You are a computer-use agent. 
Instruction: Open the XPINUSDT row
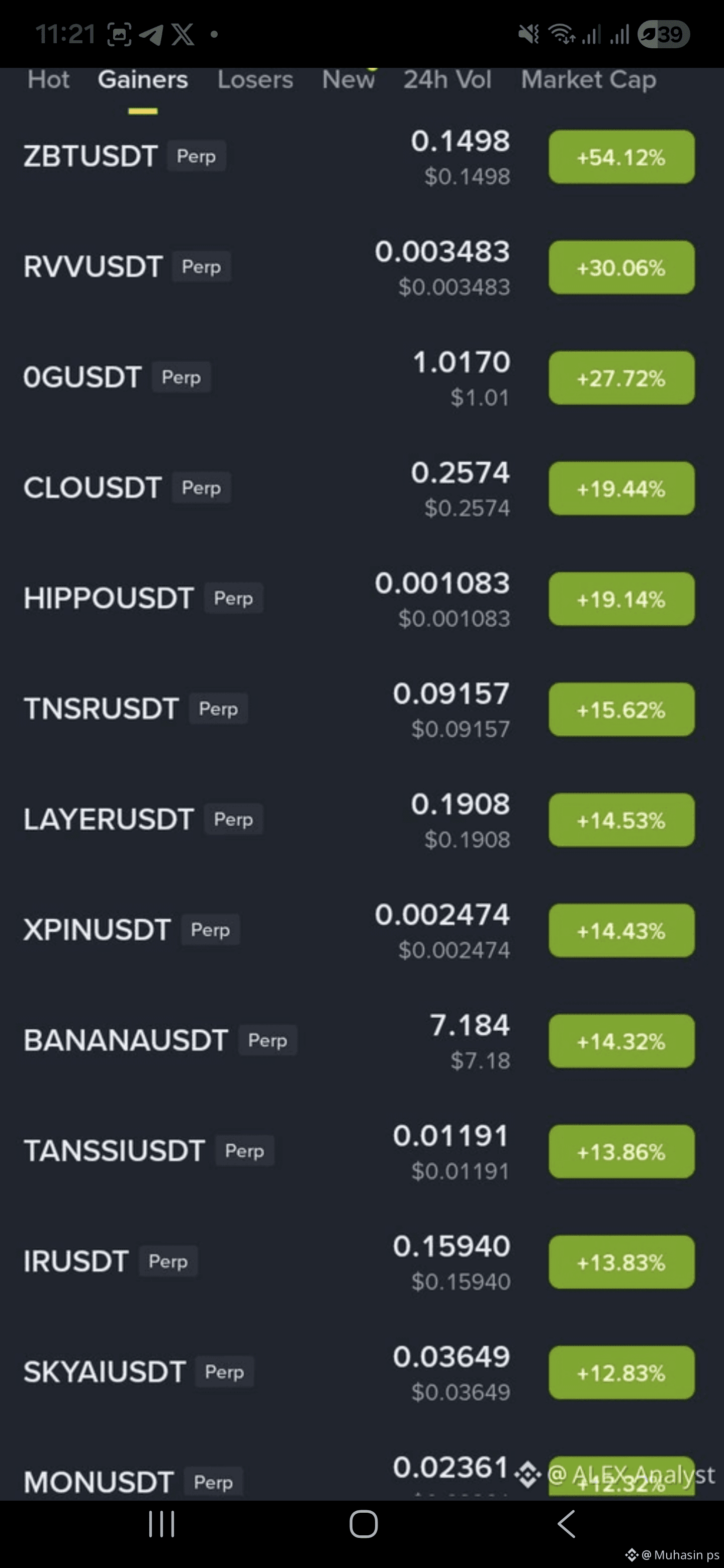coord(97,929)
